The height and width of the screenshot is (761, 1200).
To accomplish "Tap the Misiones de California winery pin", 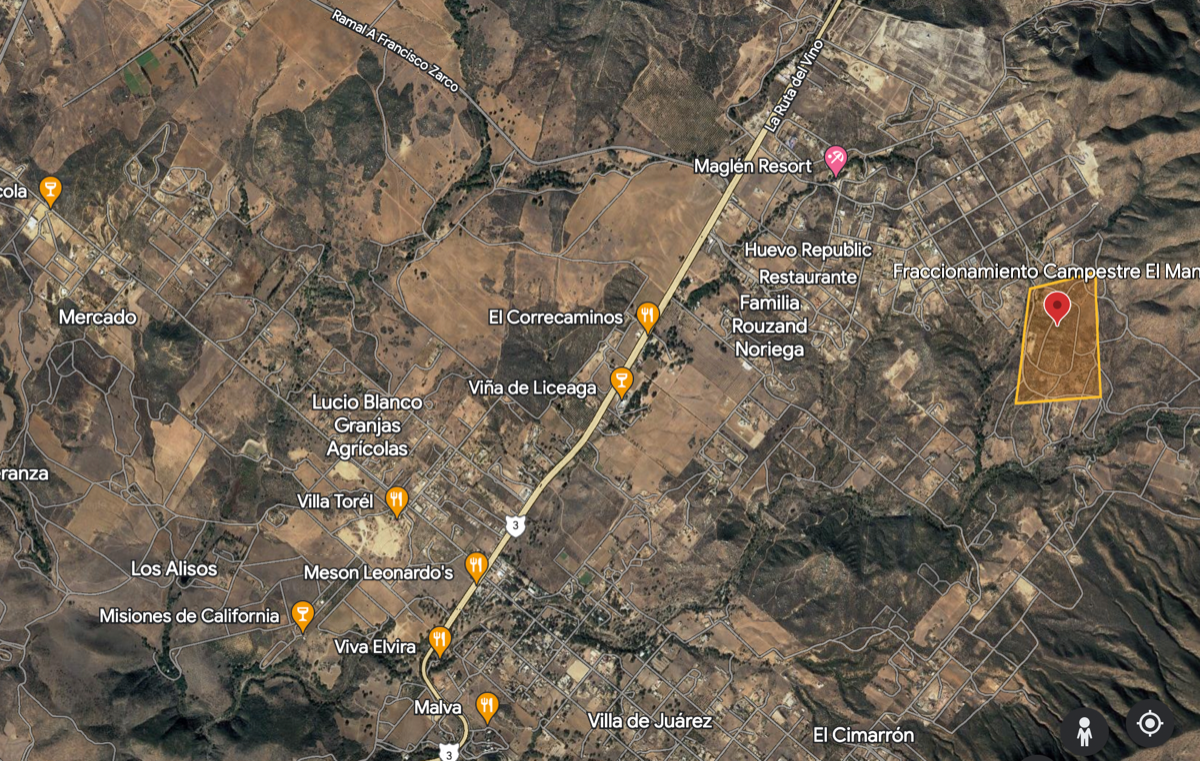I will pyautogui.click(x=302, y=615).
